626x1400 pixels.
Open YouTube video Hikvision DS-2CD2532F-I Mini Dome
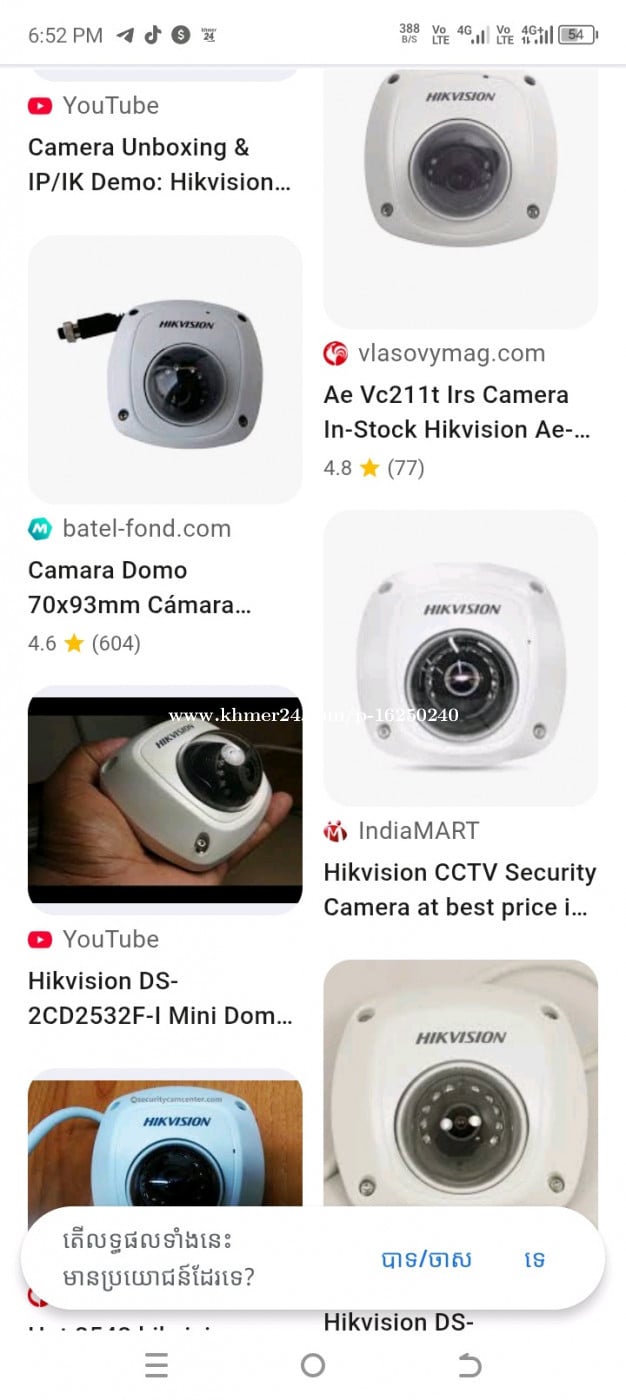tap(160, 997)
